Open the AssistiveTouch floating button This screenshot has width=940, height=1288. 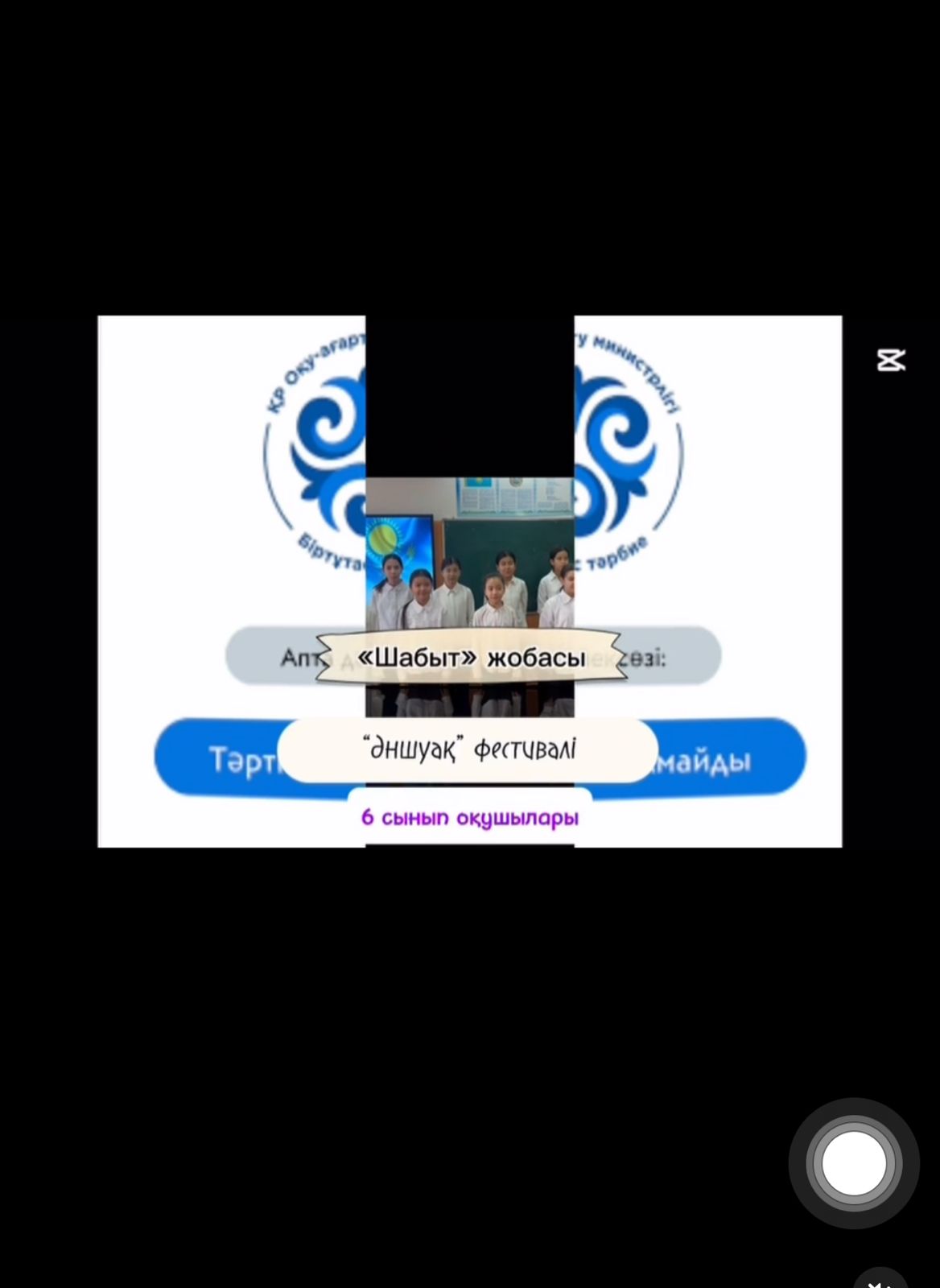853,1163
